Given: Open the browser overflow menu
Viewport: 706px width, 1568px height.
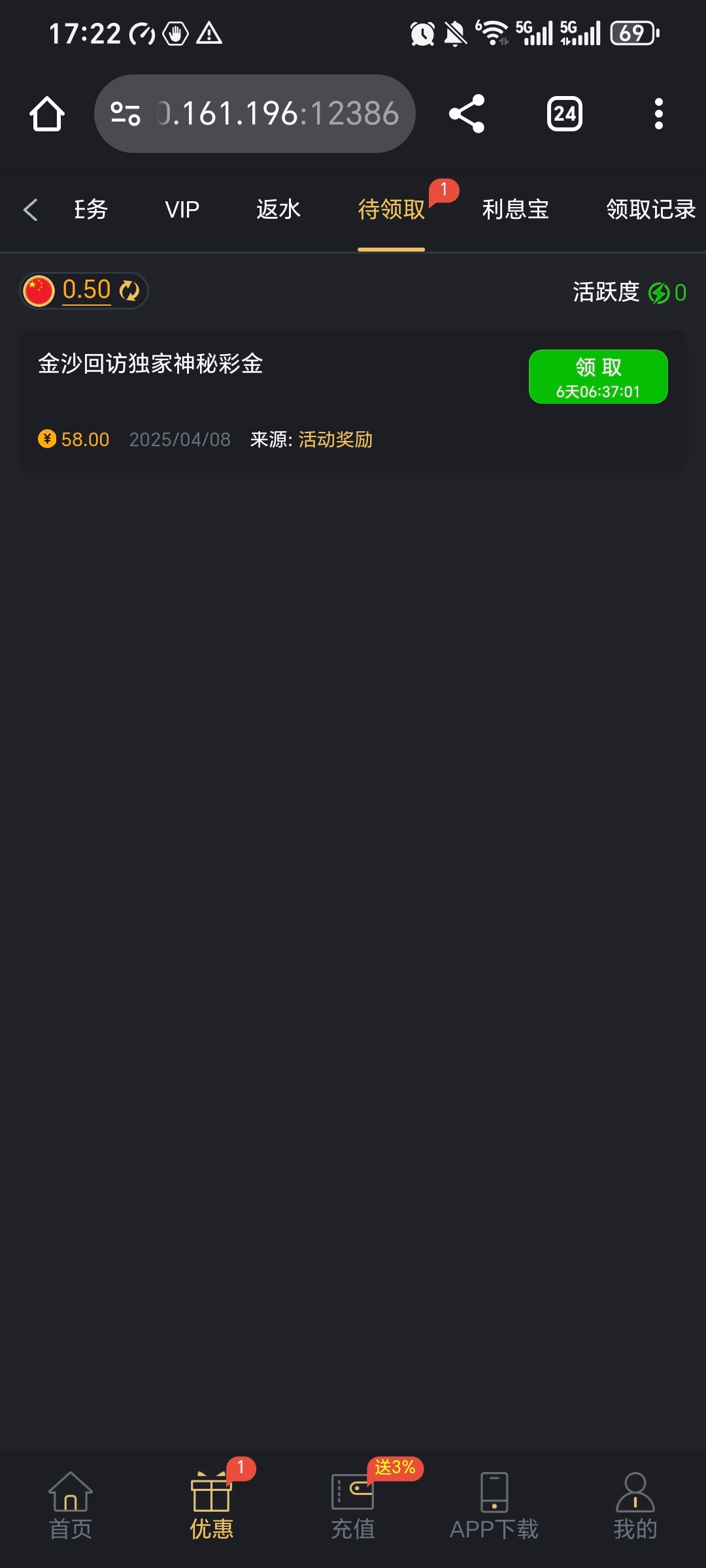Looking at the screenshot, I should (659, 114).
